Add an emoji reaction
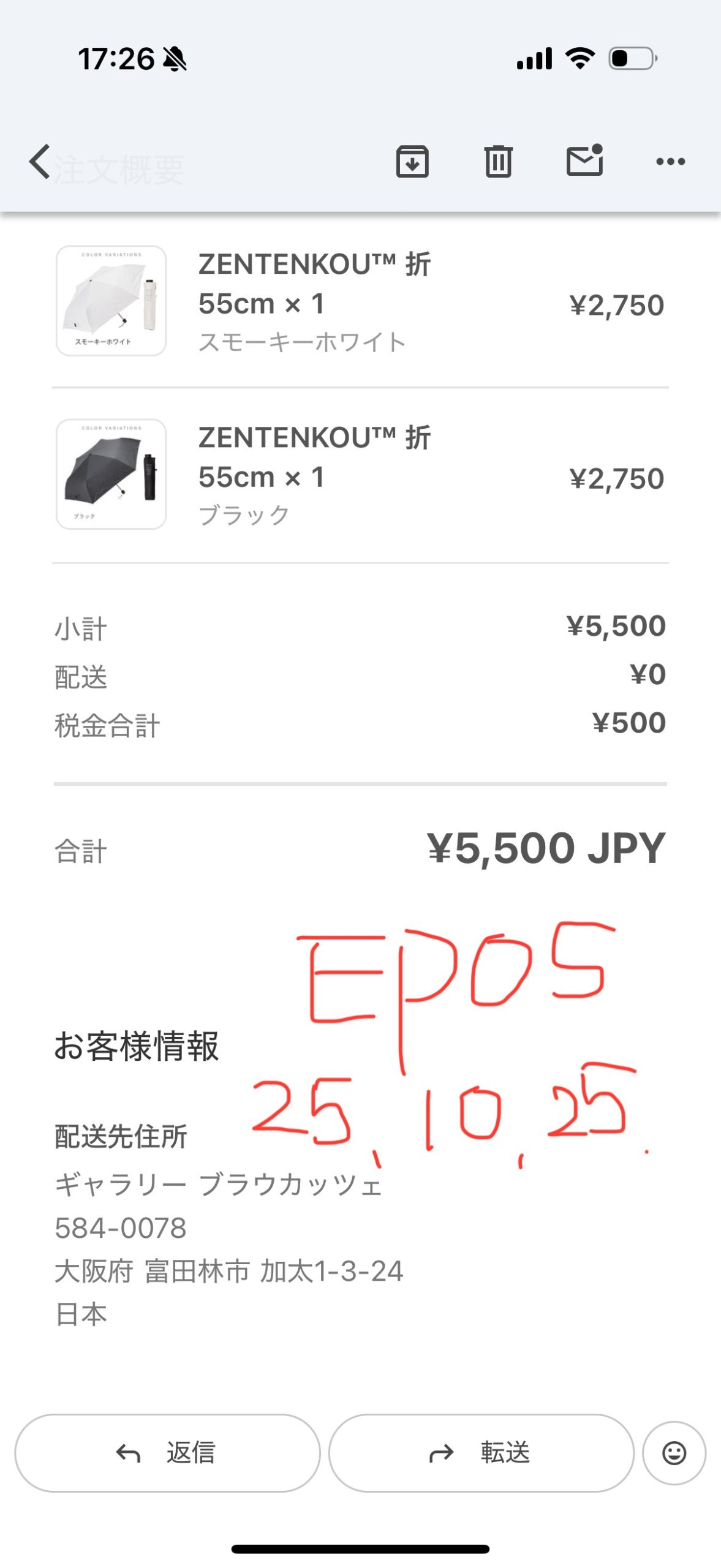Screen dimensions: 721x1568 [674, 1452]
